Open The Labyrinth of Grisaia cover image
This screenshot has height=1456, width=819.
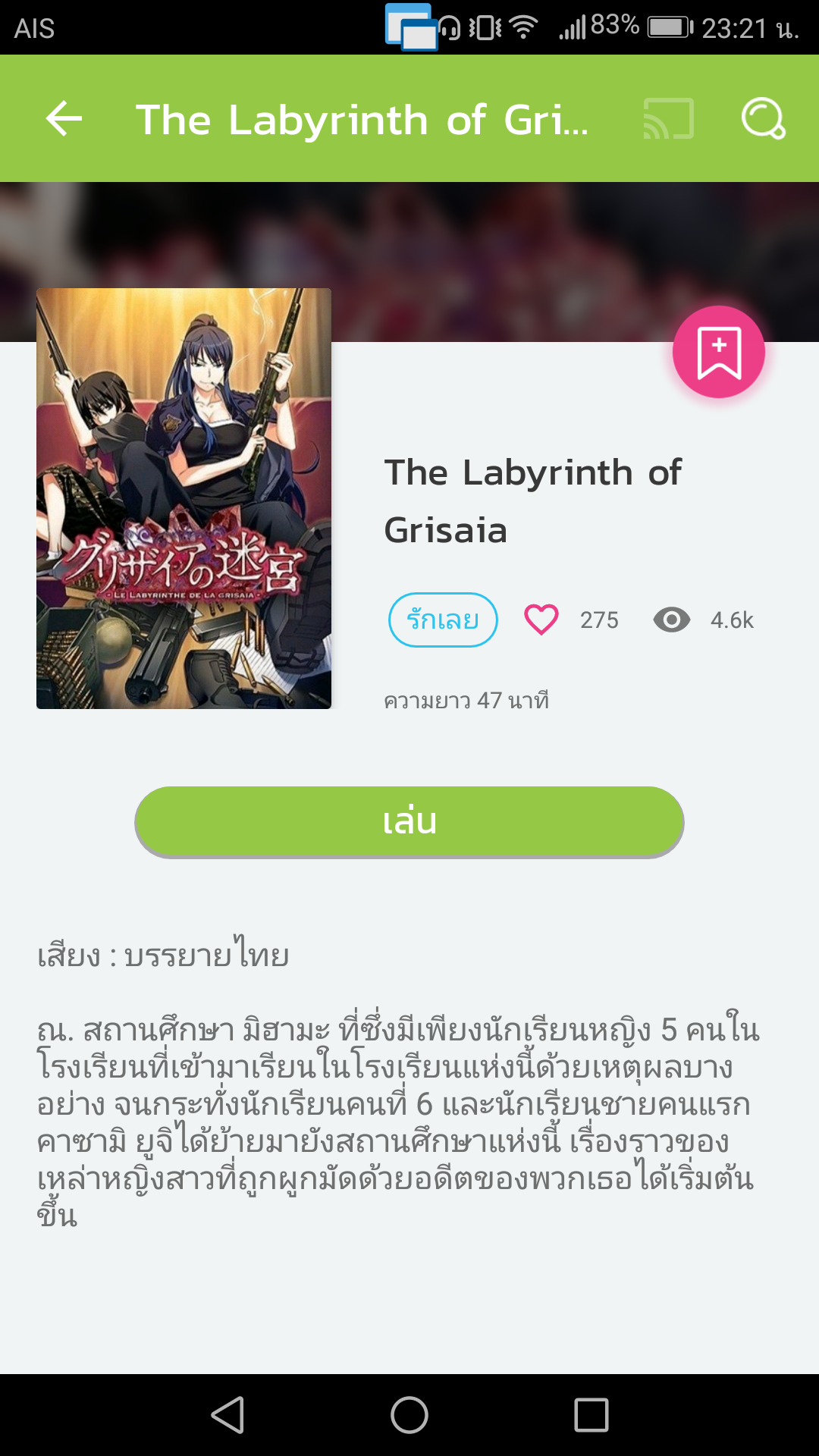tap(184, 498)
